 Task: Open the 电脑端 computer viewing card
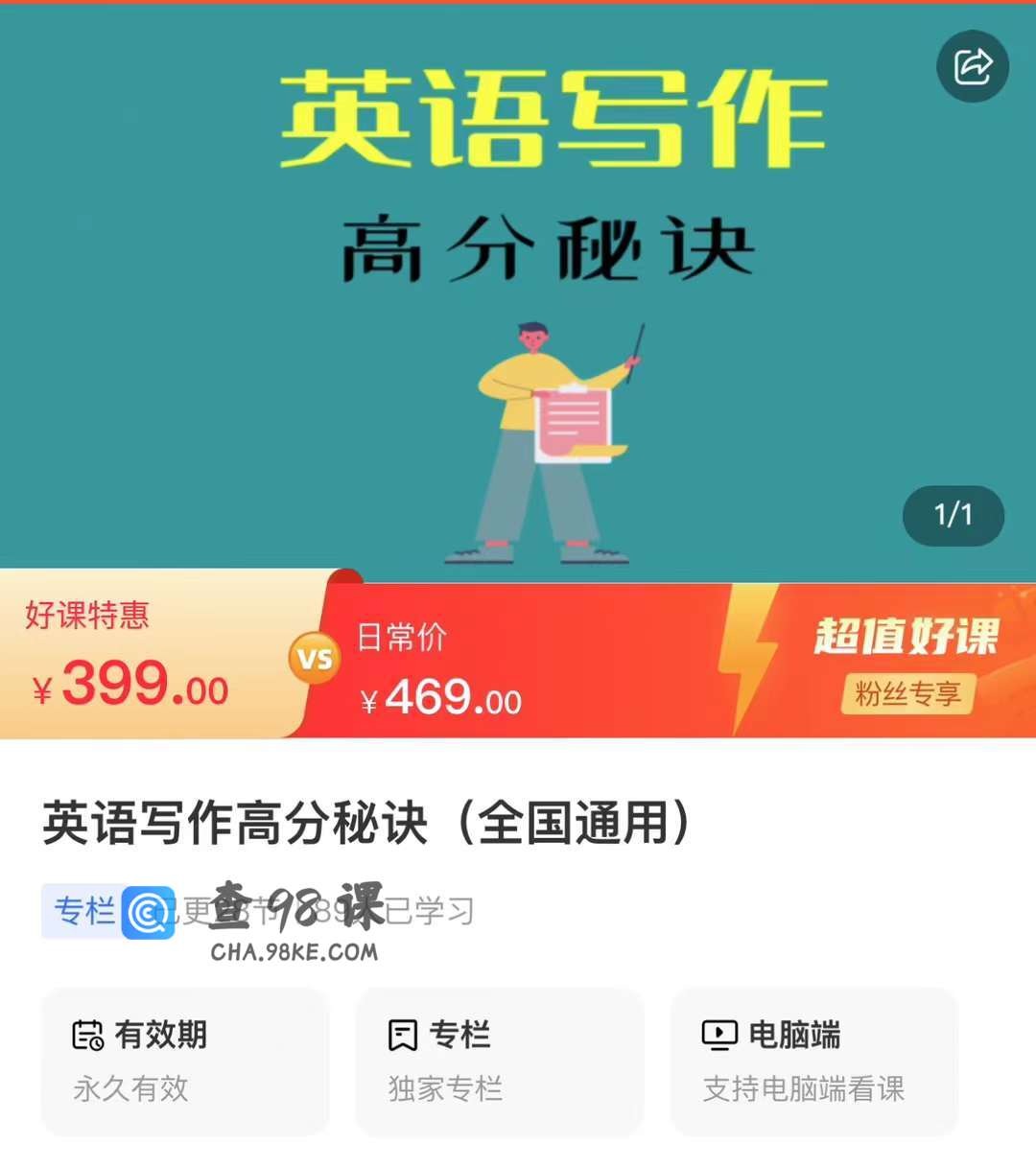[x=813, y=1061]
